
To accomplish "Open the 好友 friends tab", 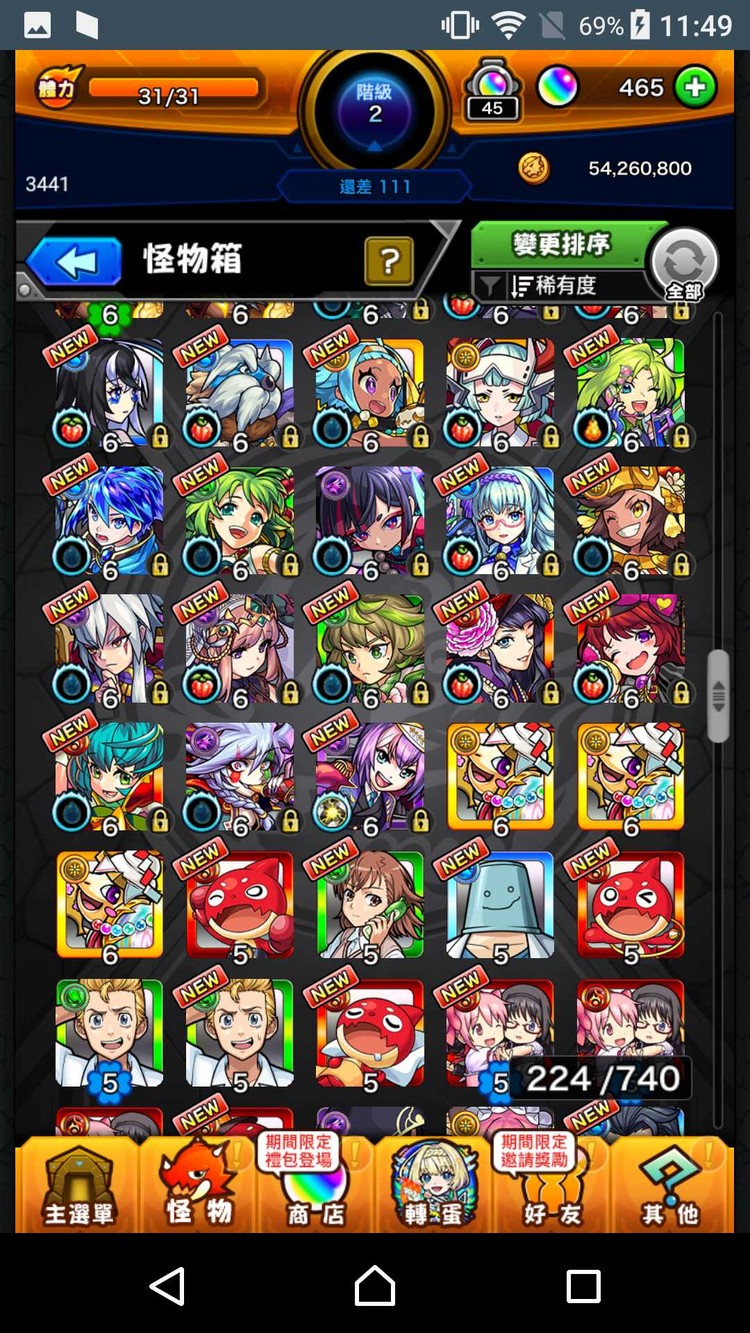I will click(x=552, y=1190).
